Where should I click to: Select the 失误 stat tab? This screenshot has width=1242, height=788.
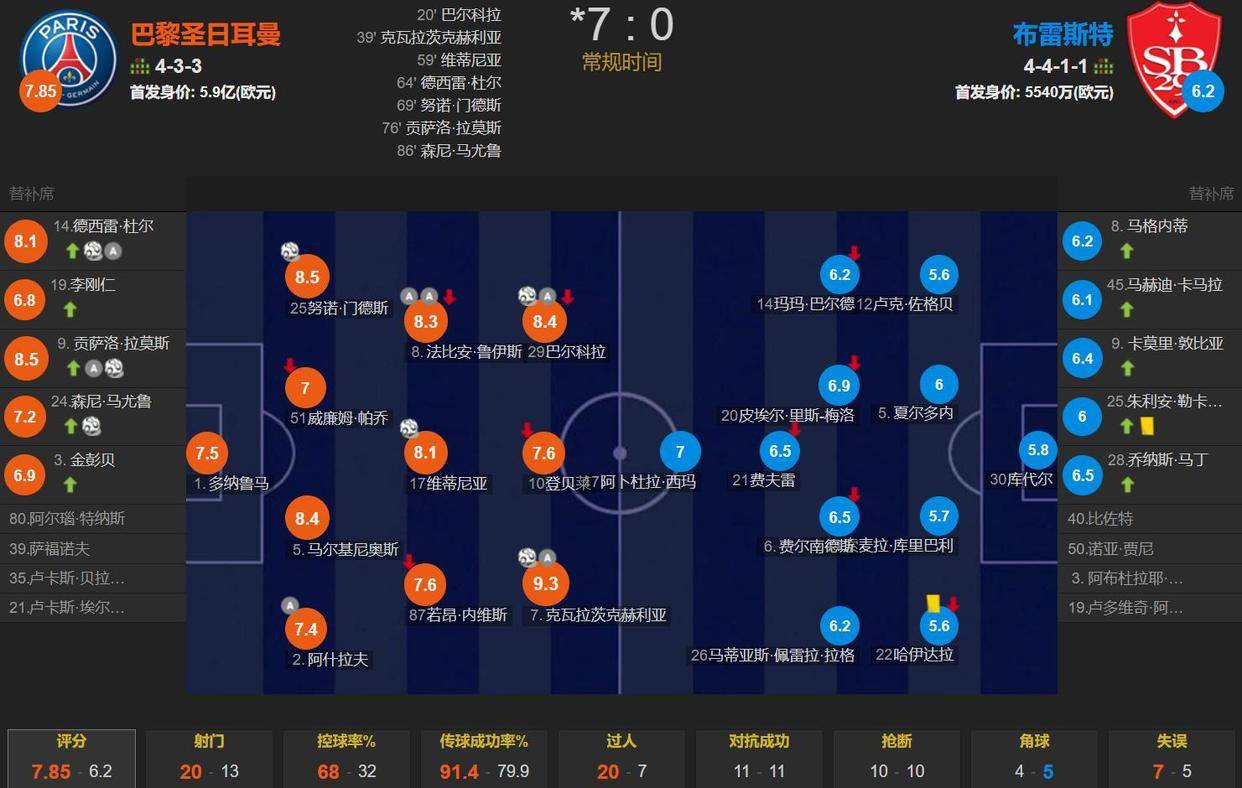1172,757
